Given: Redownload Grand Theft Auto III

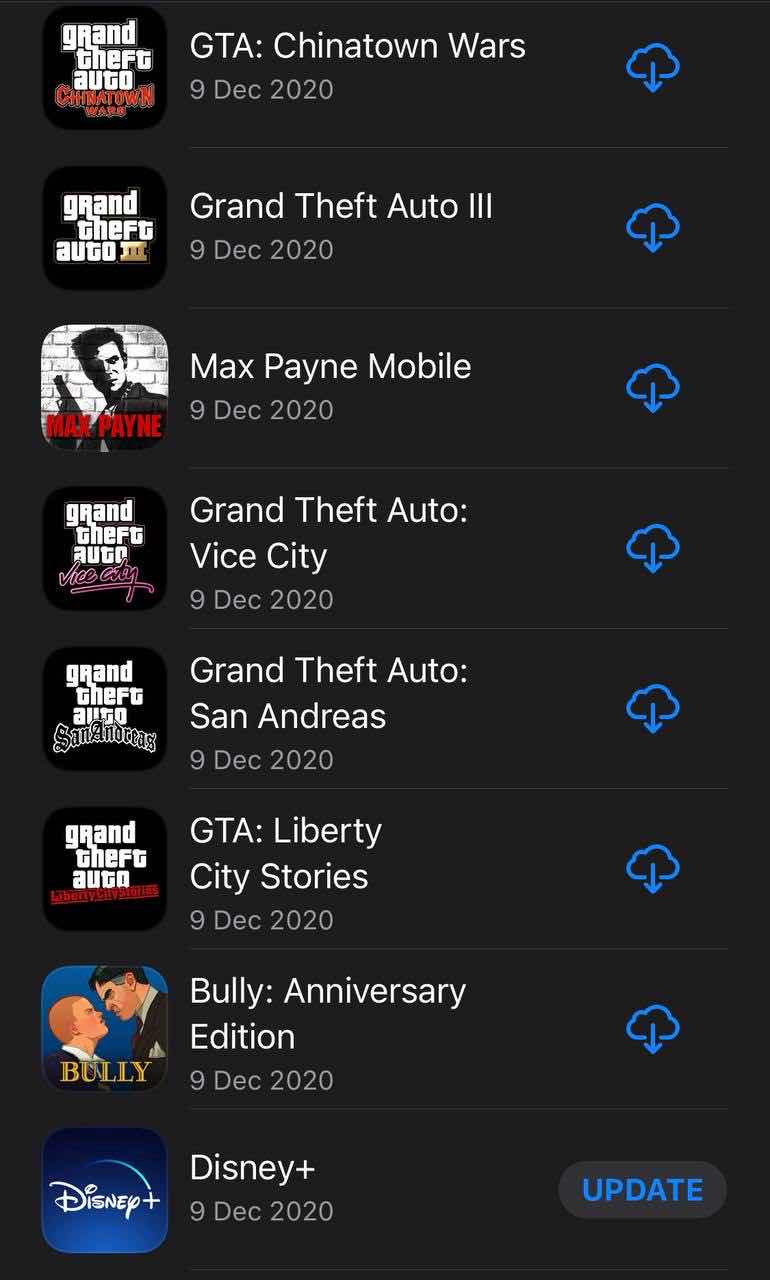Looking at the screenshot, I should tap(652, 228).
